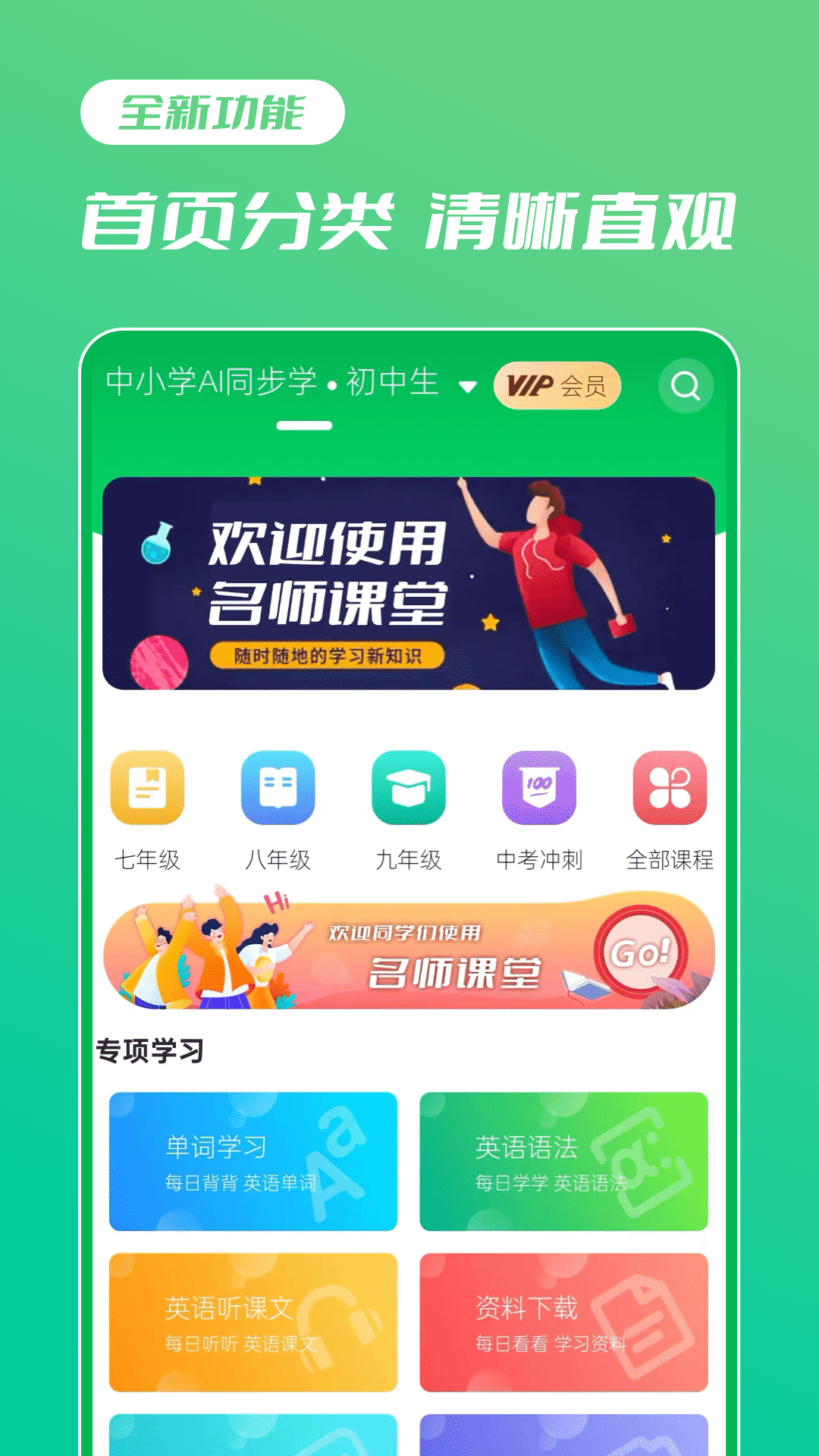Open the 单词学习 daily words card
Image resolution: width=819 pixels, height=1456 pixels.
coord(254,1162)
